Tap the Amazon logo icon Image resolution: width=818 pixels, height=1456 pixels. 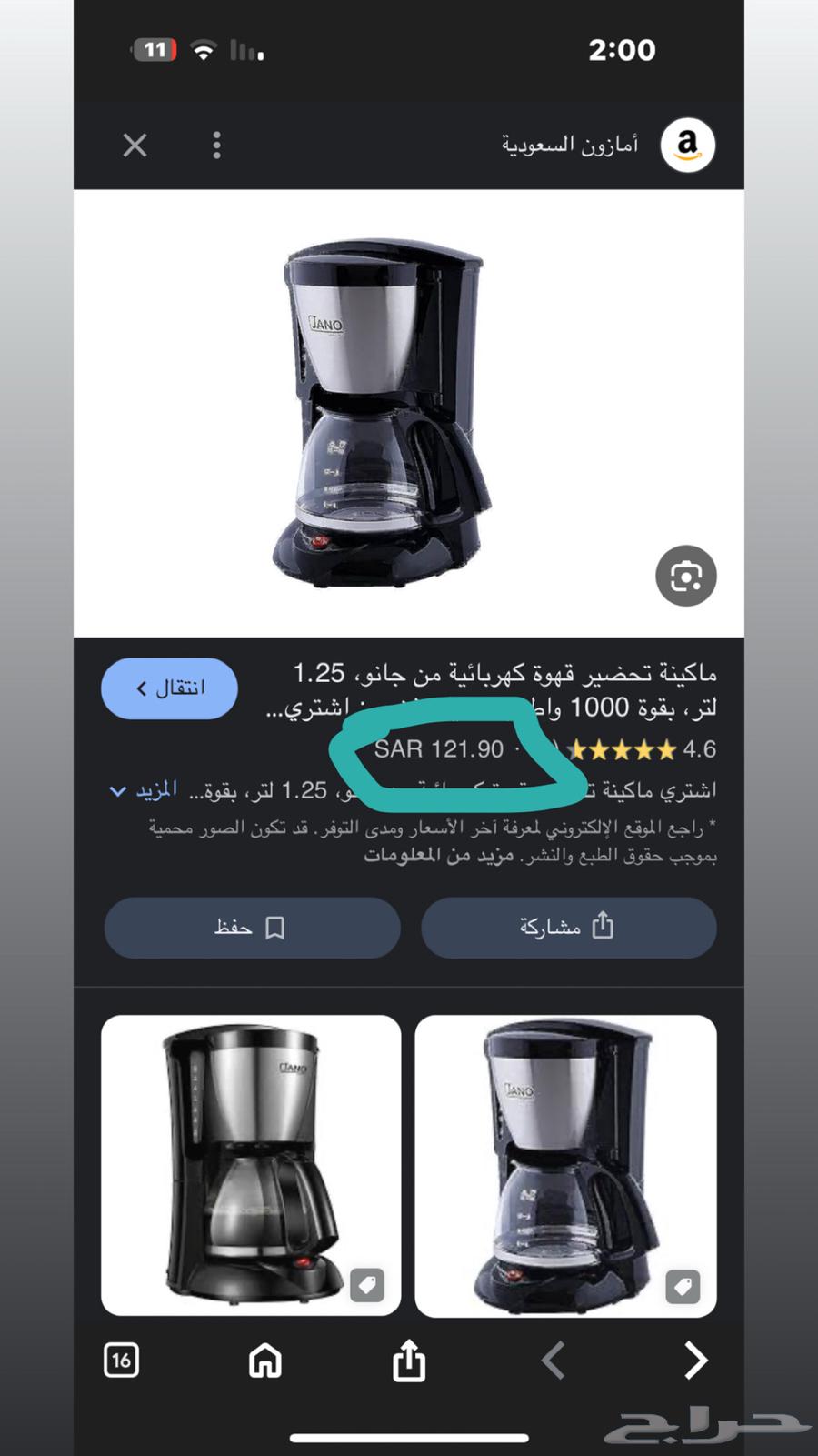[x=689, y=145]
